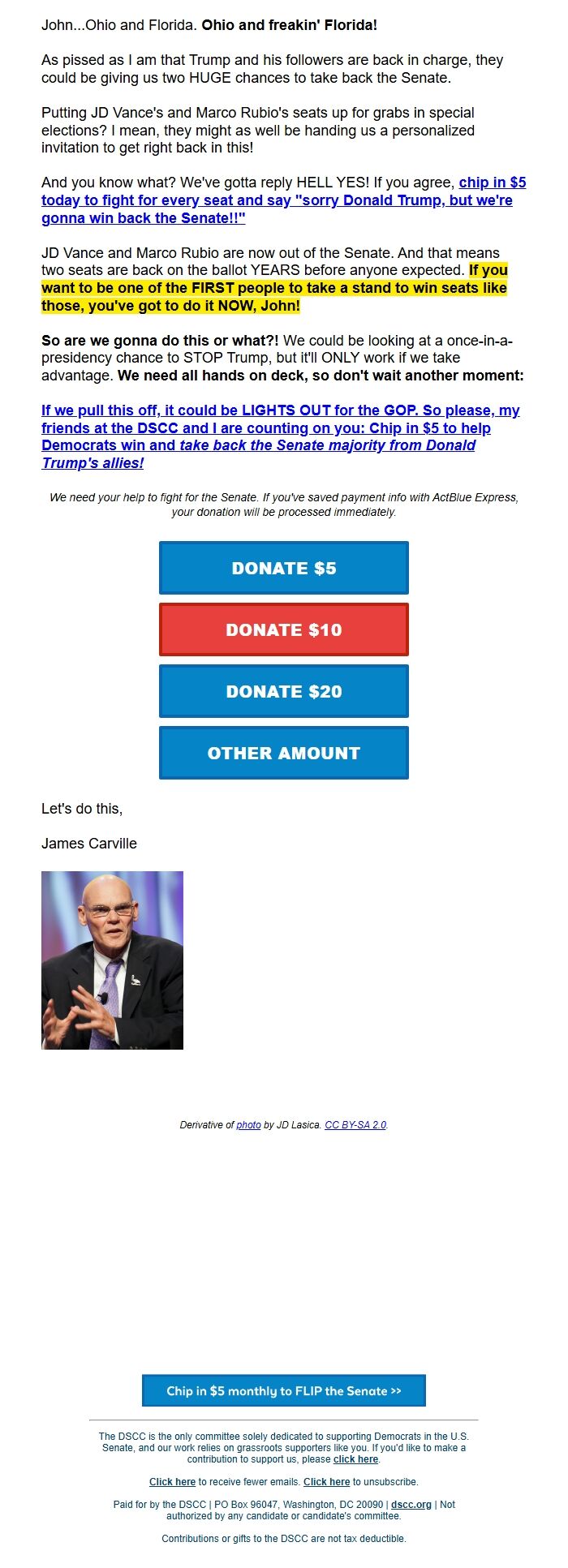Open the "photo" credit link
This screenshot has width=568, height=1568.
point(248,1125)
